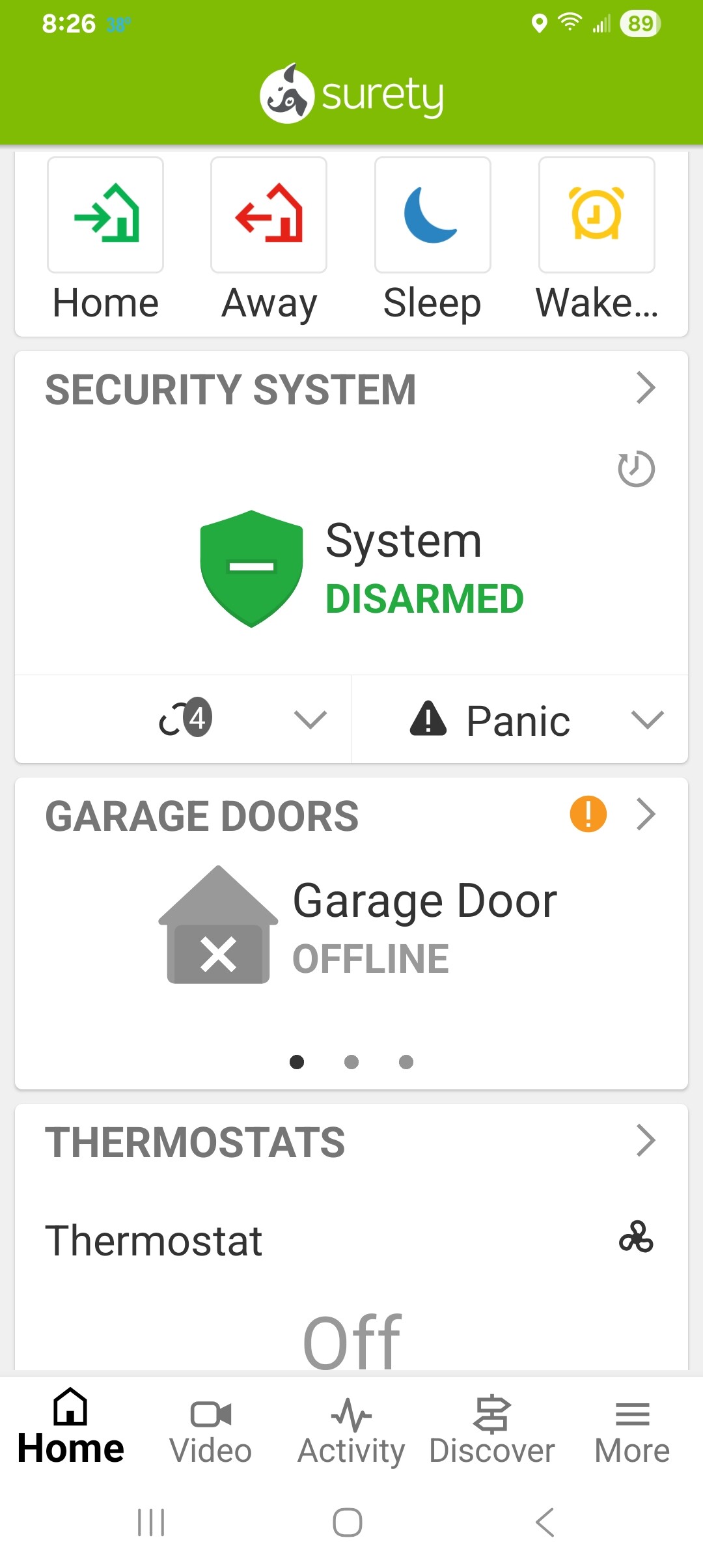The image size is (703, 1568).
Task: Open the More tab
Action: (632, 1431)
